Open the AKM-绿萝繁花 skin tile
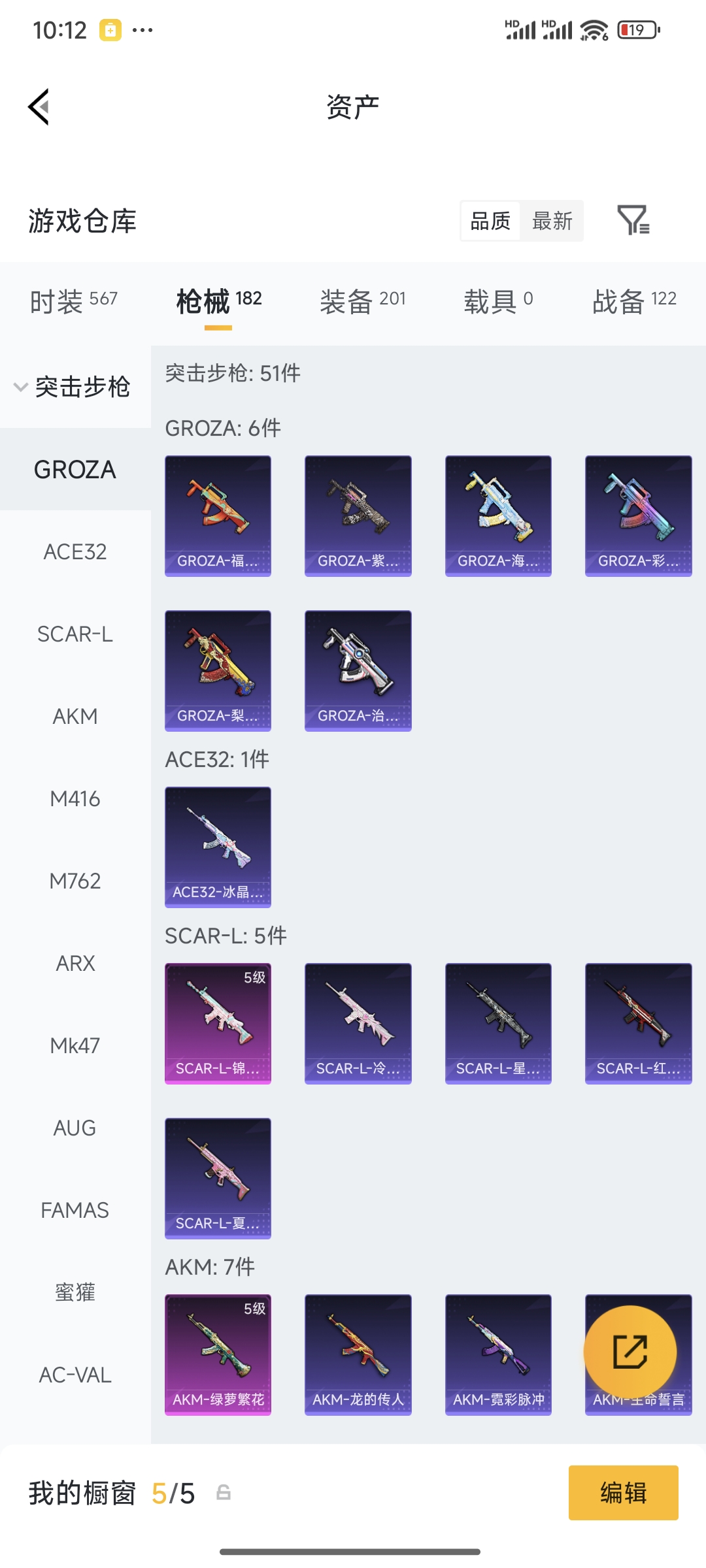The width and height of the screenshot is (706, 1568). coord(218,1354)
